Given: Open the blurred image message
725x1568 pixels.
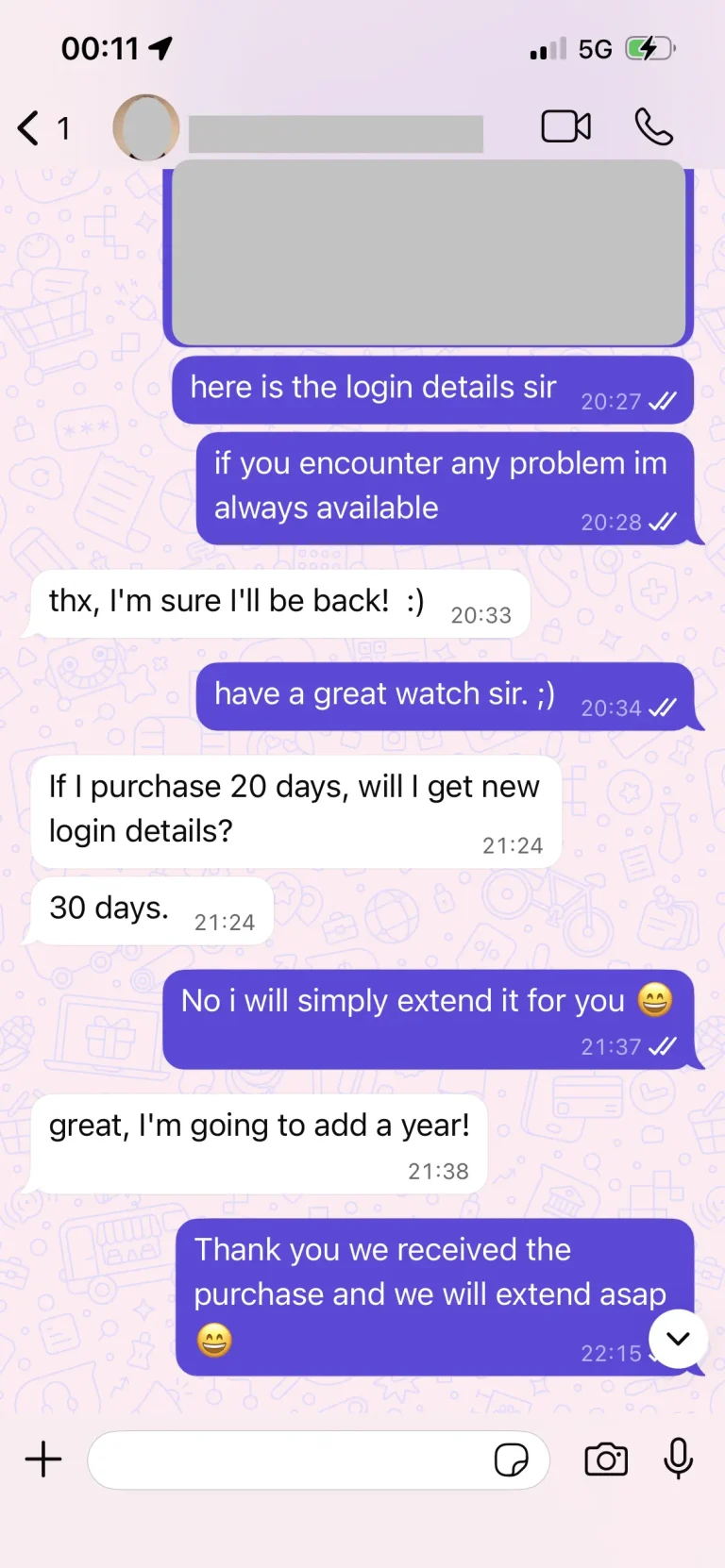Looking at the screenshot, I should click(429, 253).
